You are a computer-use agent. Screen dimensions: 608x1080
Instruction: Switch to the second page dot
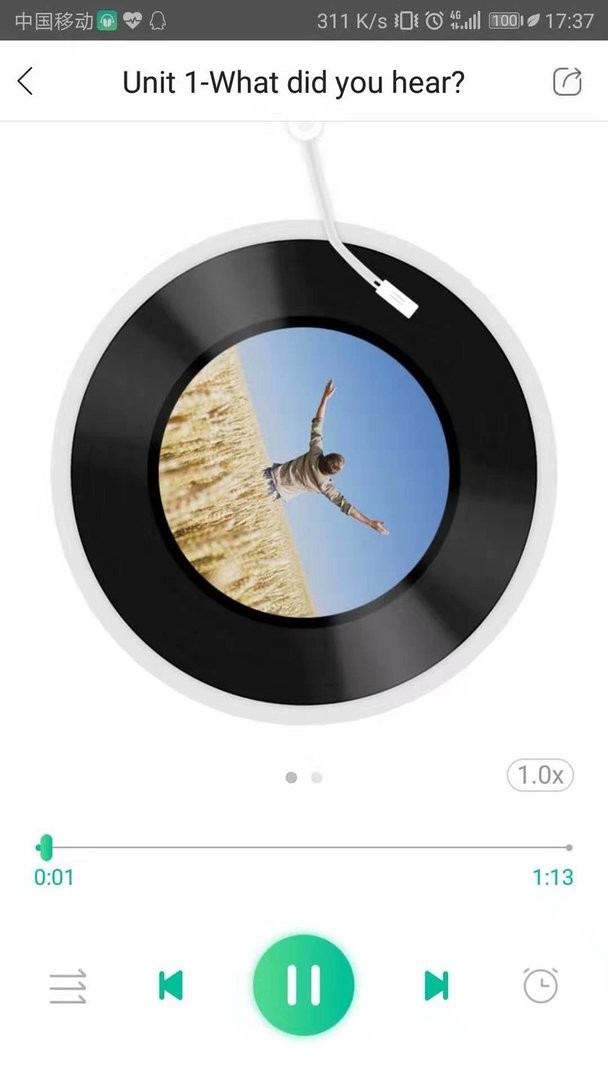(x=317, y=777)
